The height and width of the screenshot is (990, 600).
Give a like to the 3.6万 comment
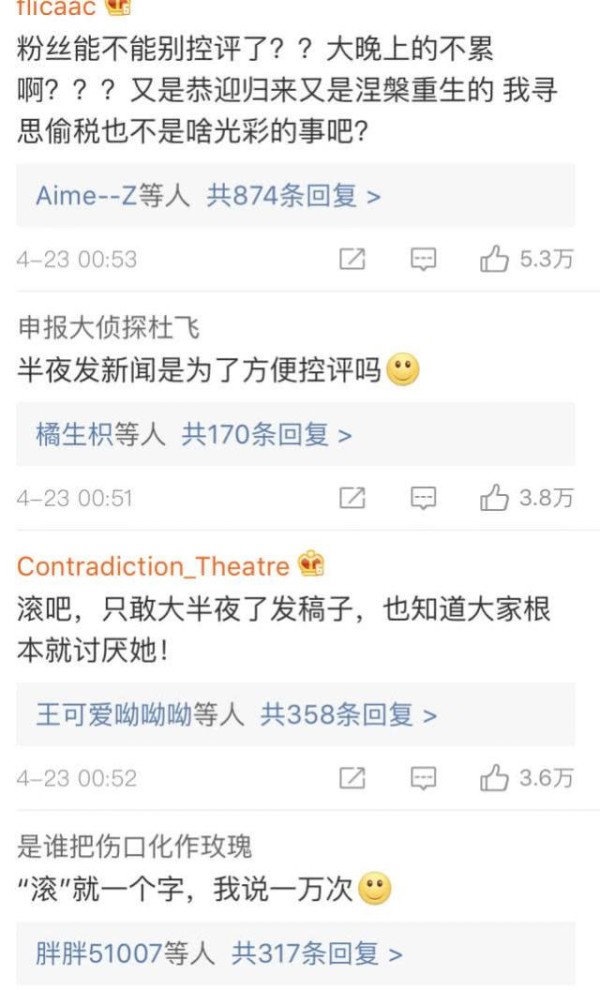[x=495, y=778]
